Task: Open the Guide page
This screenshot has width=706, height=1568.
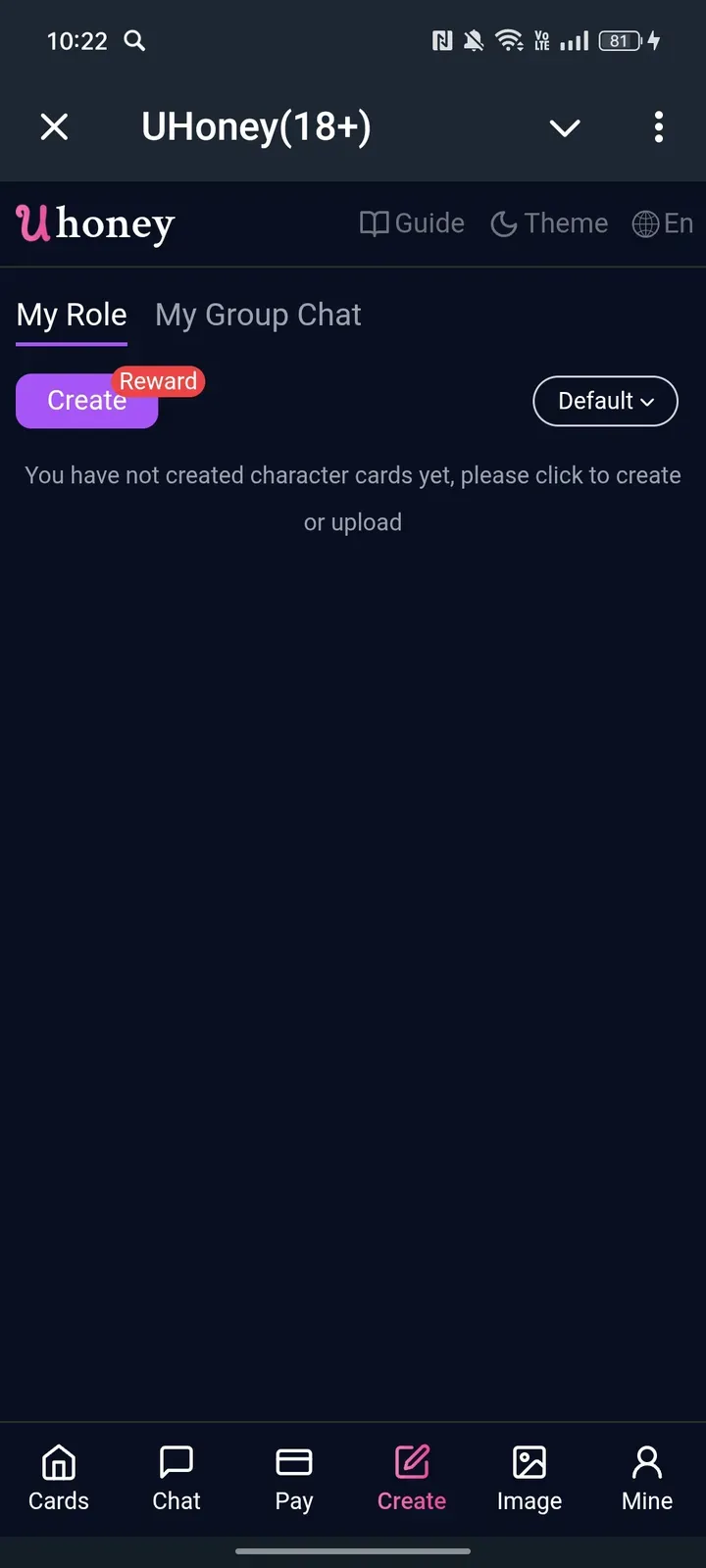Action: tap(412, 223)
